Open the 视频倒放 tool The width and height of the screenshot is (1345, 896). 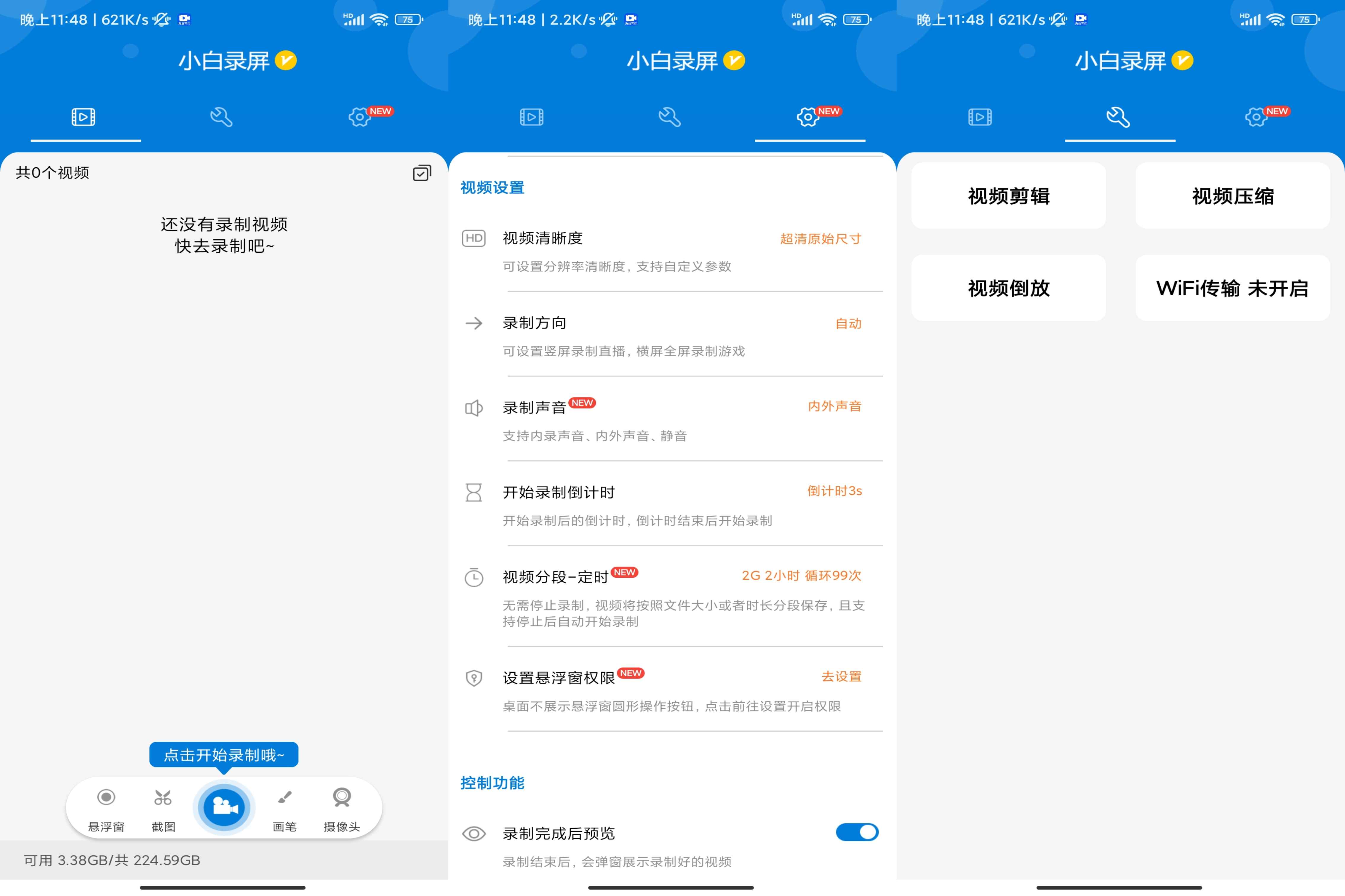pyautogui.click(x=1008, y=288)
